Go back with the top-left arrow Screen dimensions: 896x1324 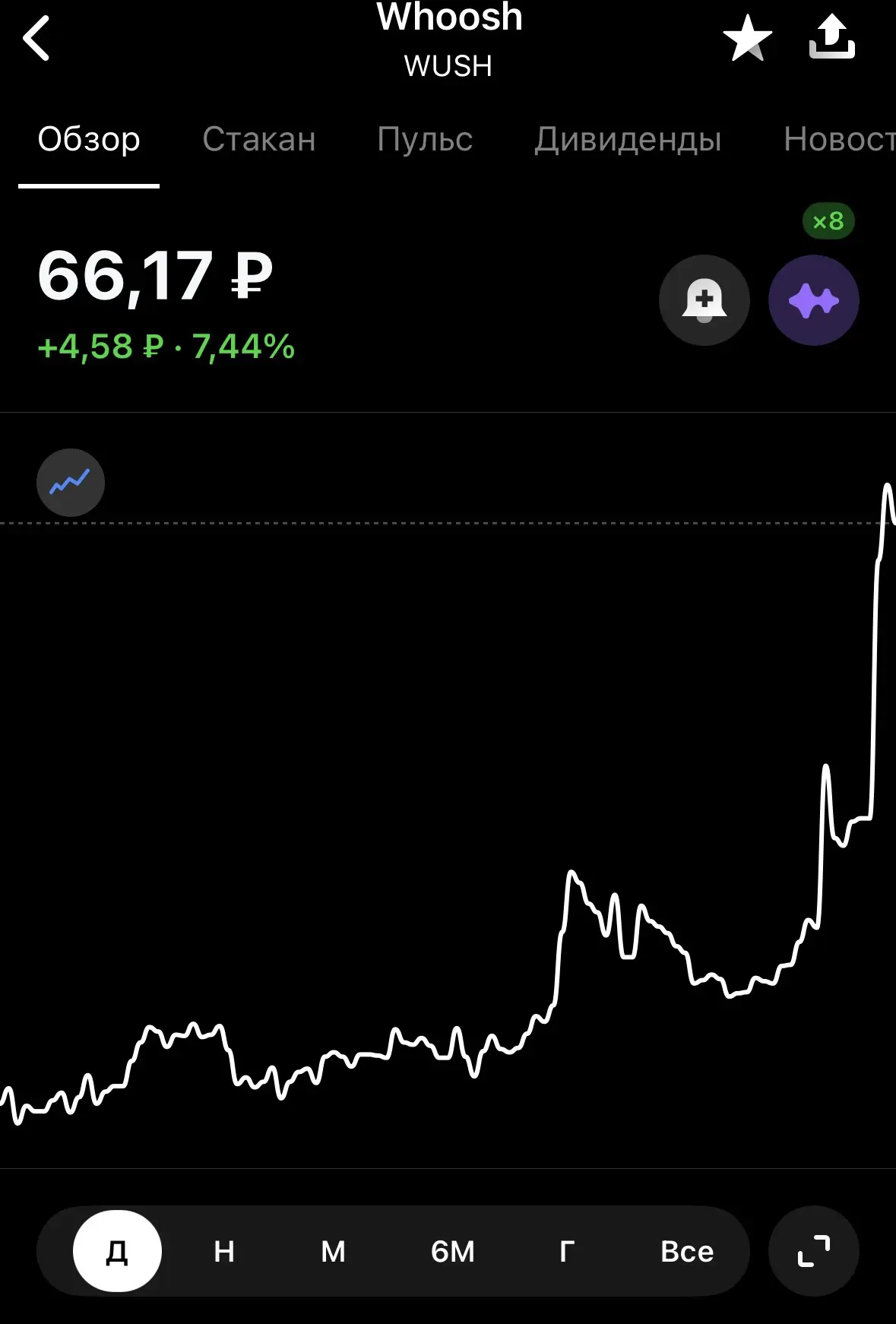coord(36,38)
